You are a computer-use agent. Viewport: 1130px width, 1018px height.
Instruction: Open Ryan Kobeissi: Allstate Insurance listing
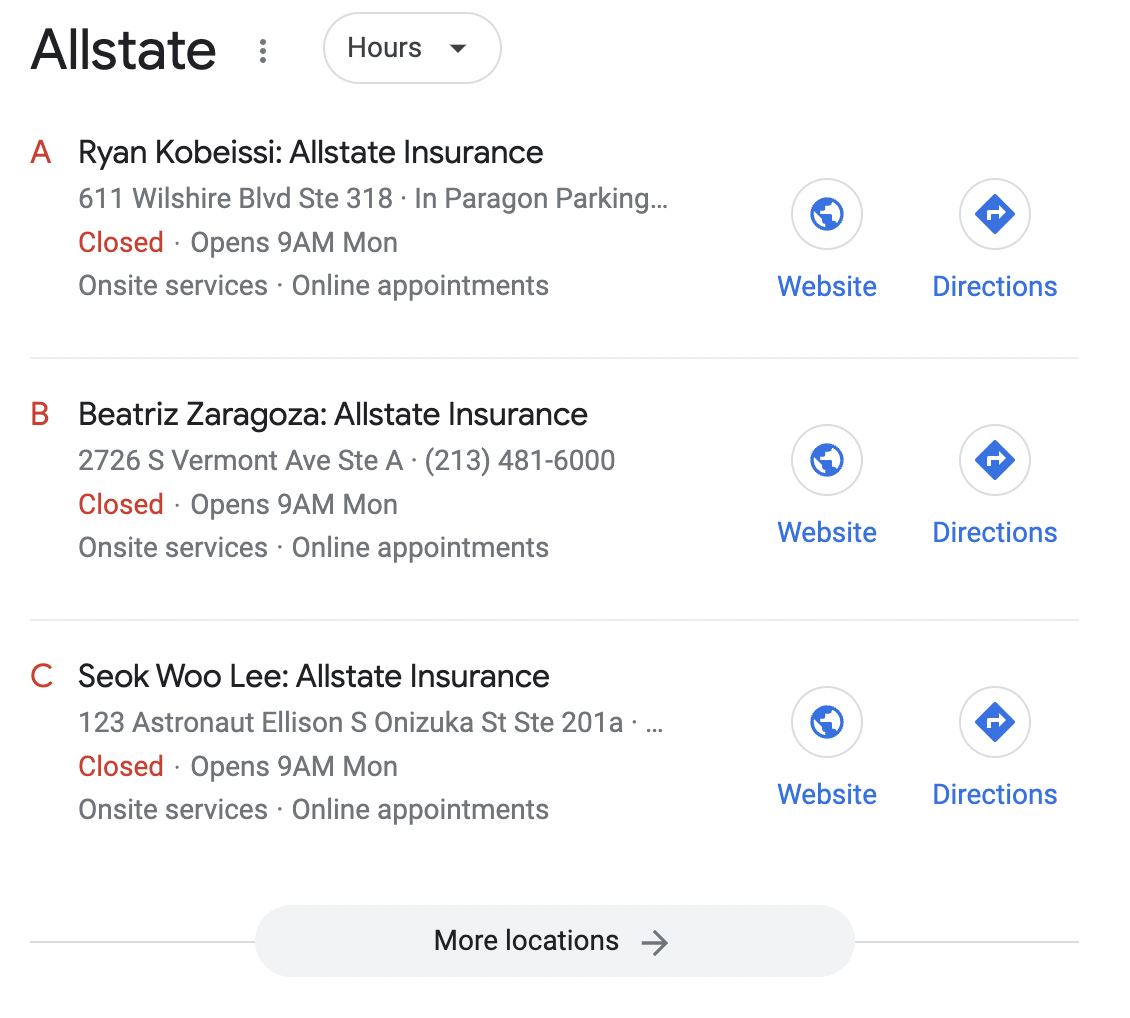click(x=311, y=152)
